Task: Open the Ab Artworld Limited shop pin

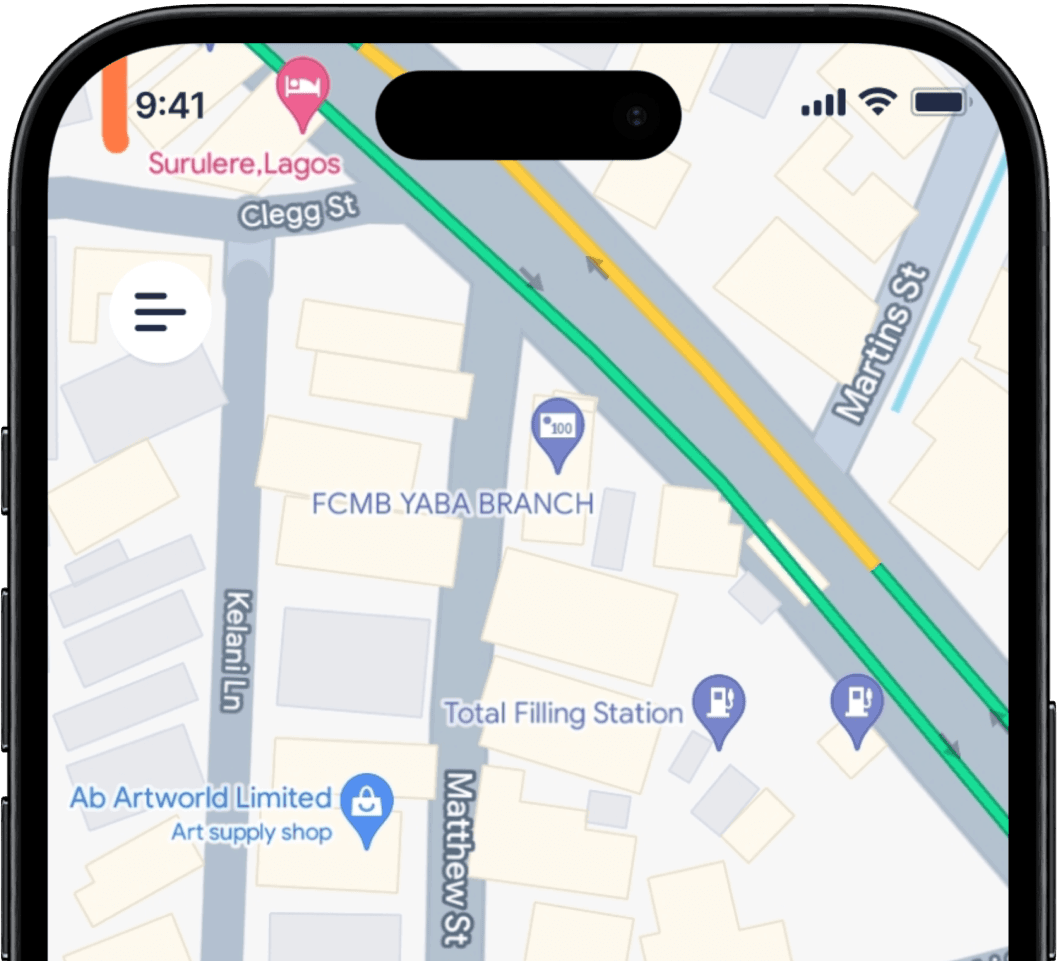Action: coord(367,805)
